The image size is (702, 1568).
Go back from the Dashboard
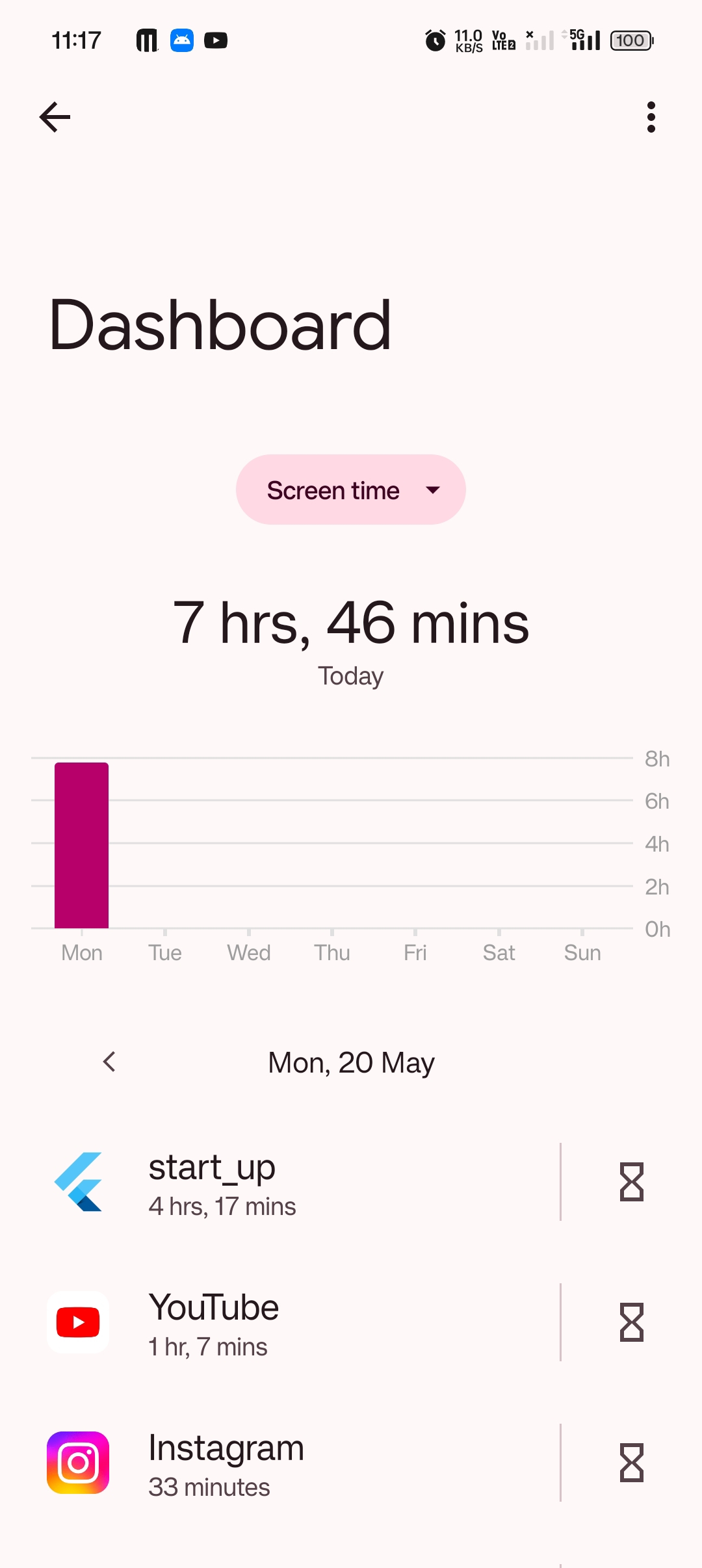[55, 118]
